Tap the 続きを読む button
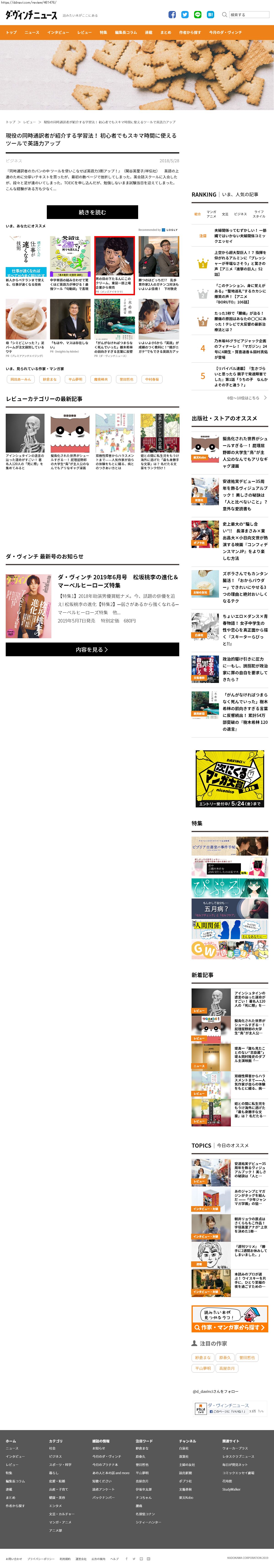This screenshot has width=274, height=1568. click(x=92, y=212)
